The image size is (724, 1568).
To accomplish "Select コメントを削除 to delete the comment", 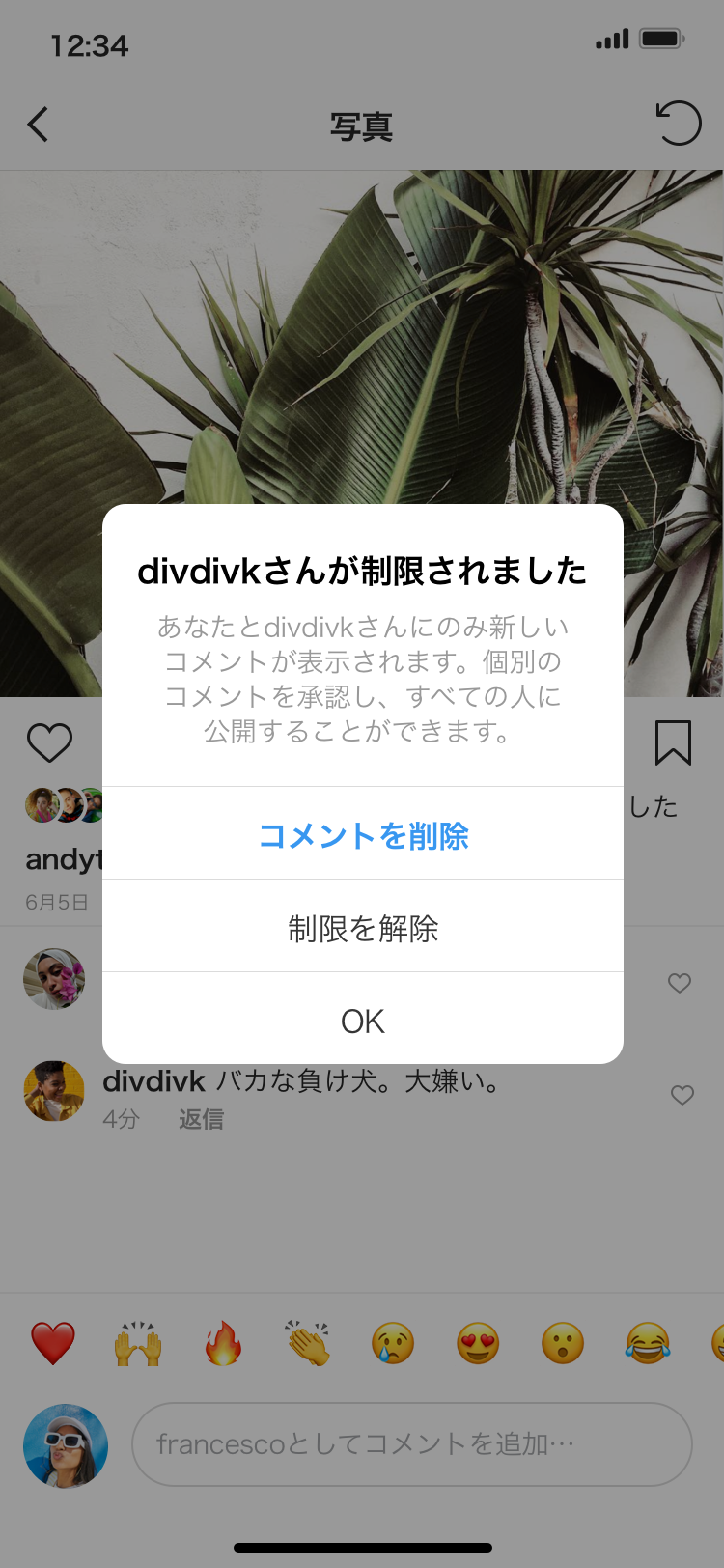I will click(x=362, y=836).
